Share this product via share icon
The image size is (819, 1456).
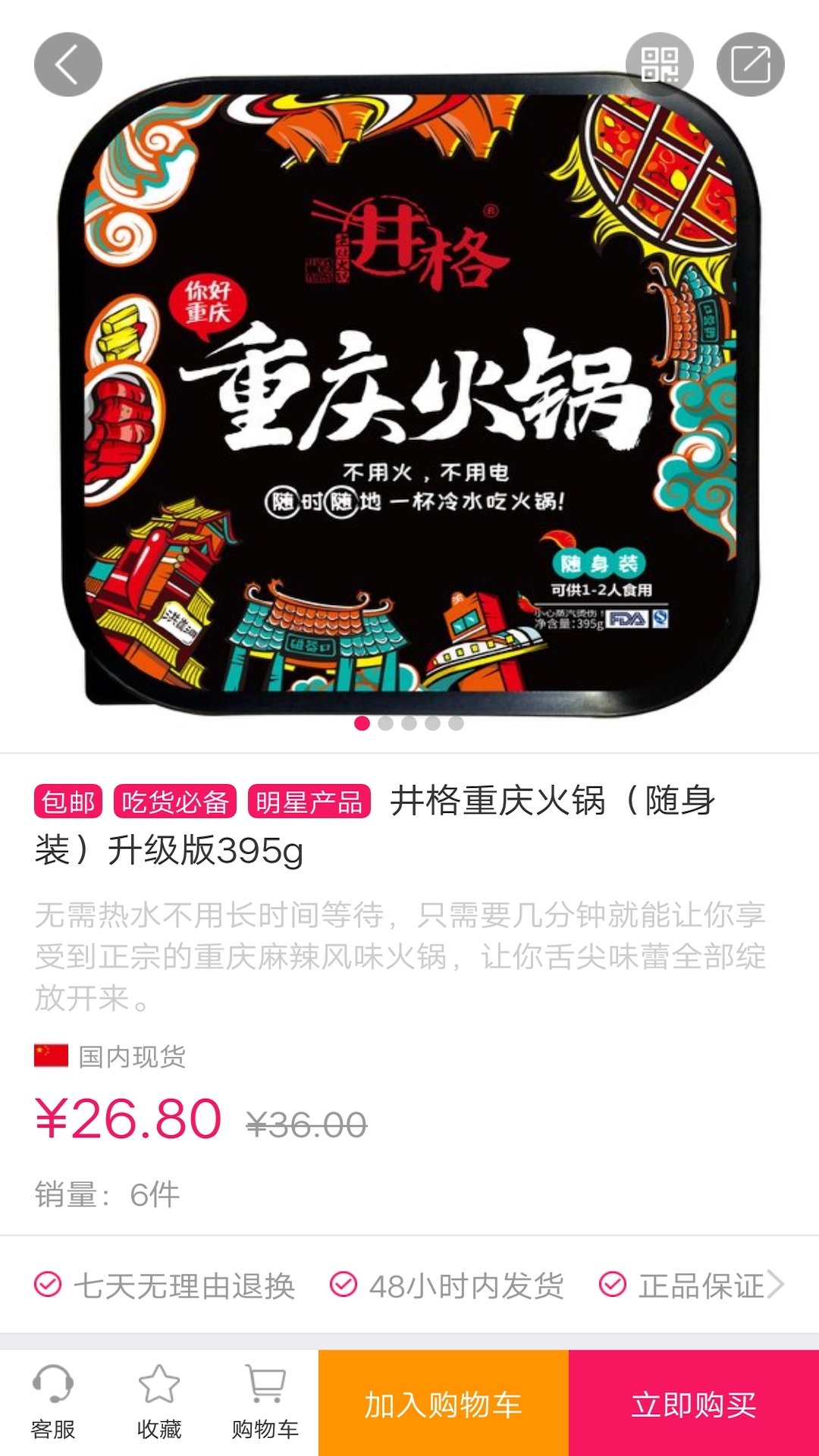click(751, 64)
